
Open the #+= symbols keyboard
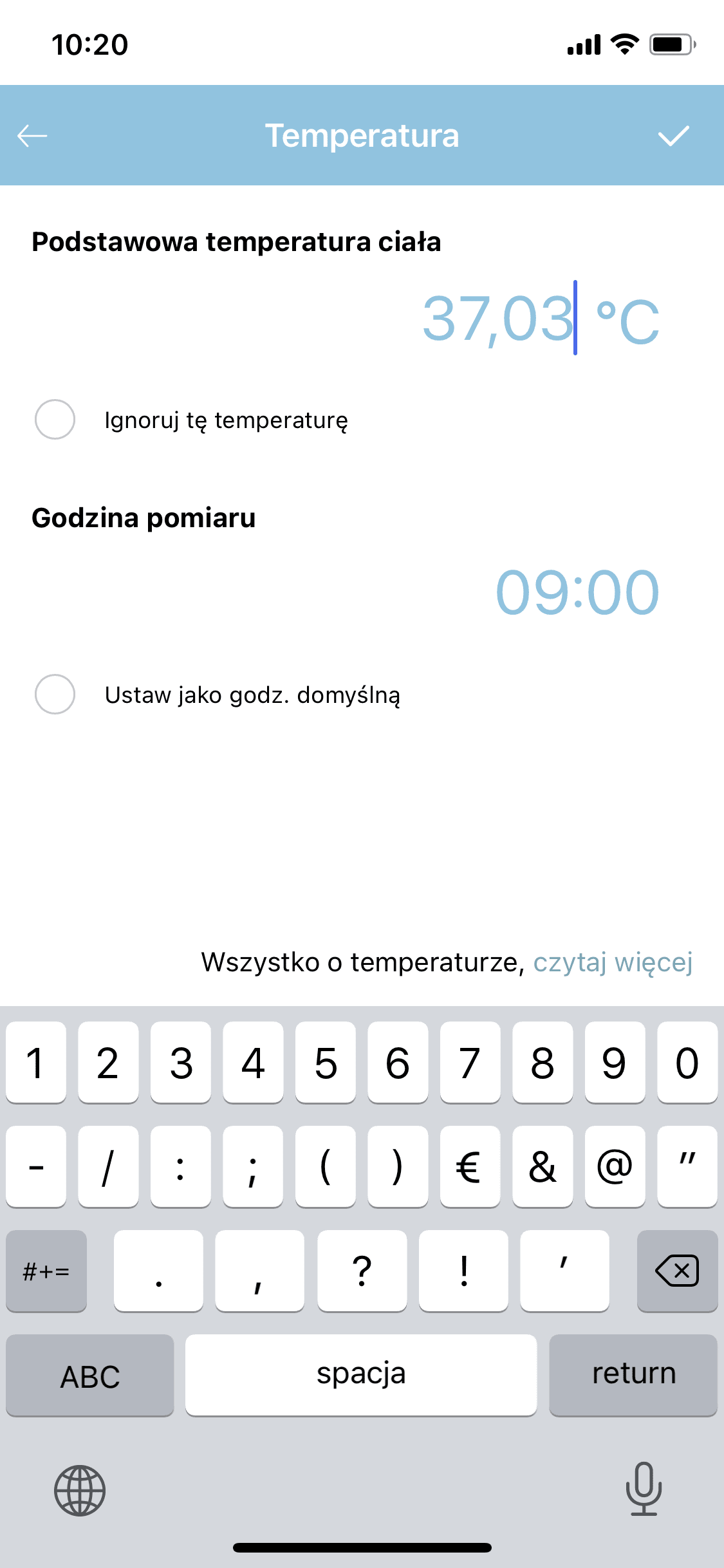pyautogui.click(x=46, y=1271)
